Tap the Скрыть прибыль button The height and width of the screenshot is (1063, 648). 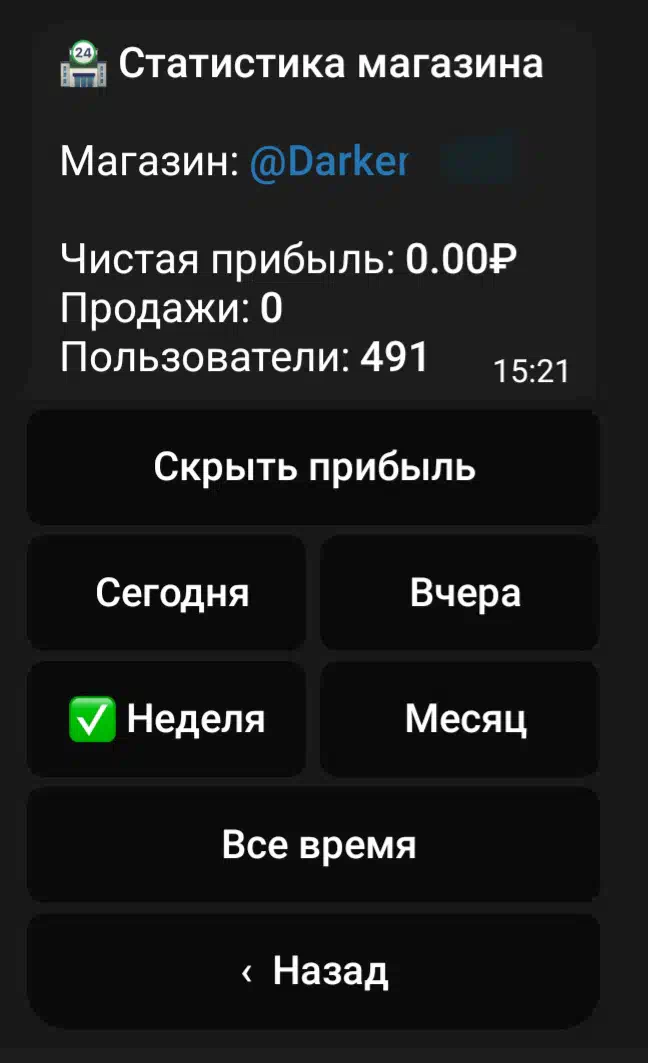click(x=313, y=467)
